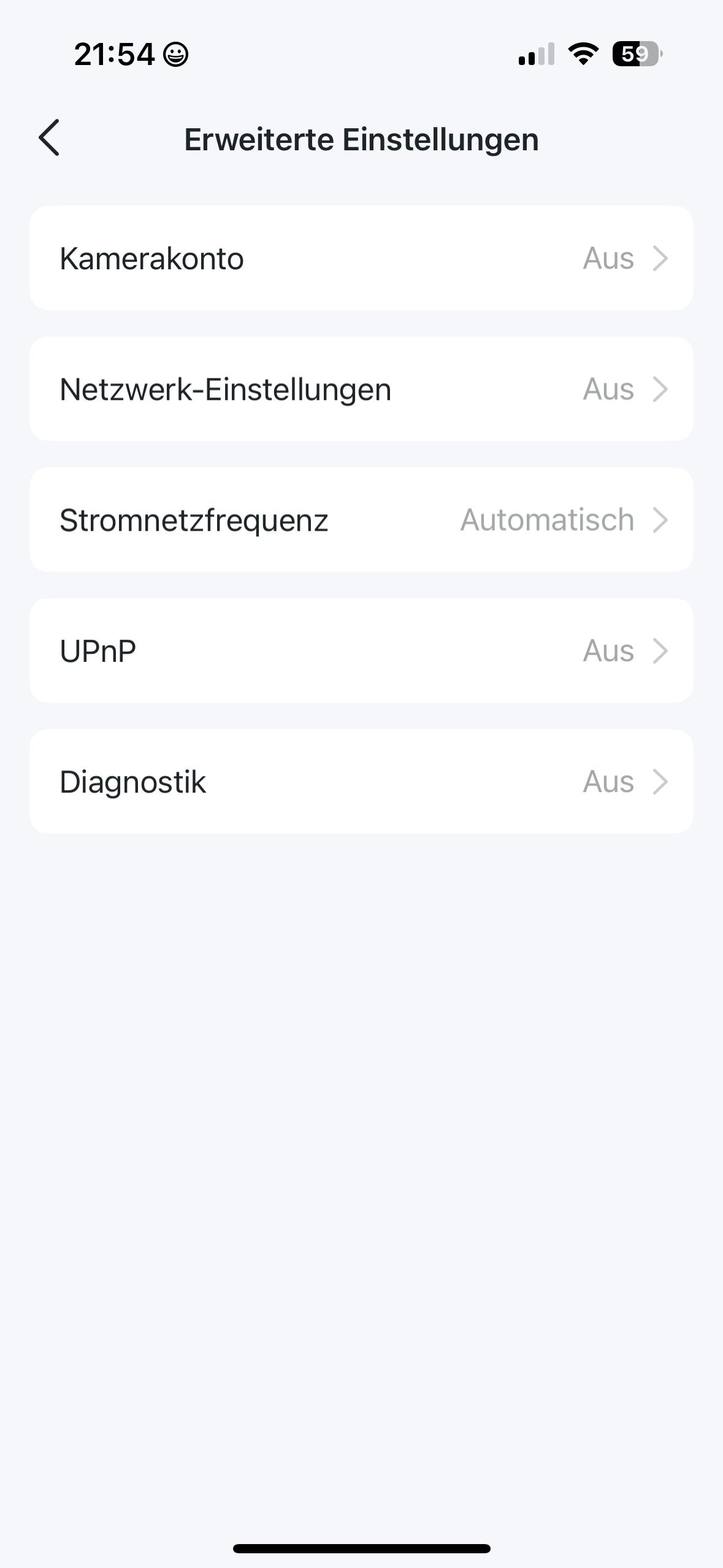Open the UPnP setting
Viewport: 723px width, 1568px height.
pyautogui.click(x=361, y=650)
